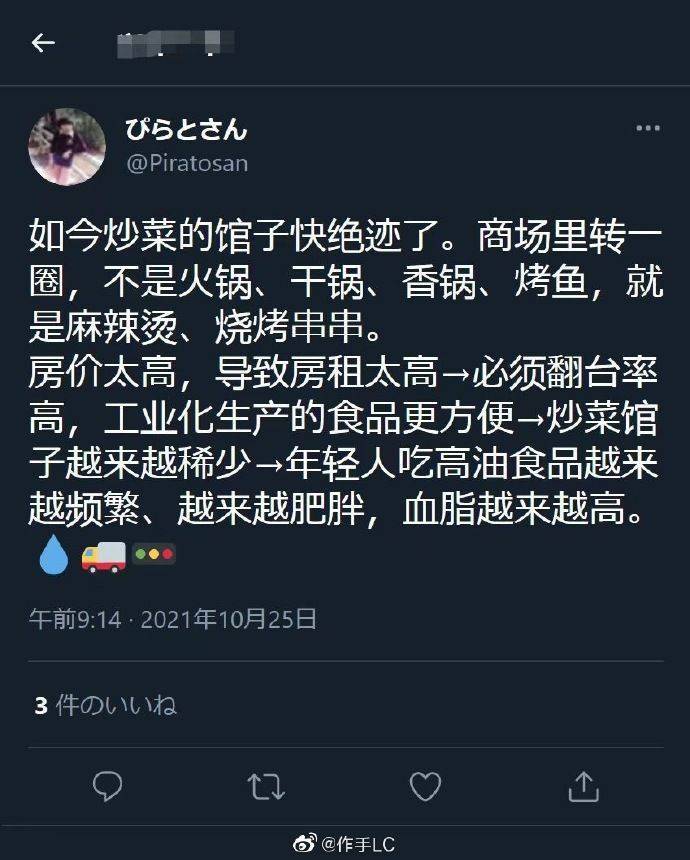Viewport: 690px width, 860px height.
Task: Reply to this tweet
Action: pos(107,787)
